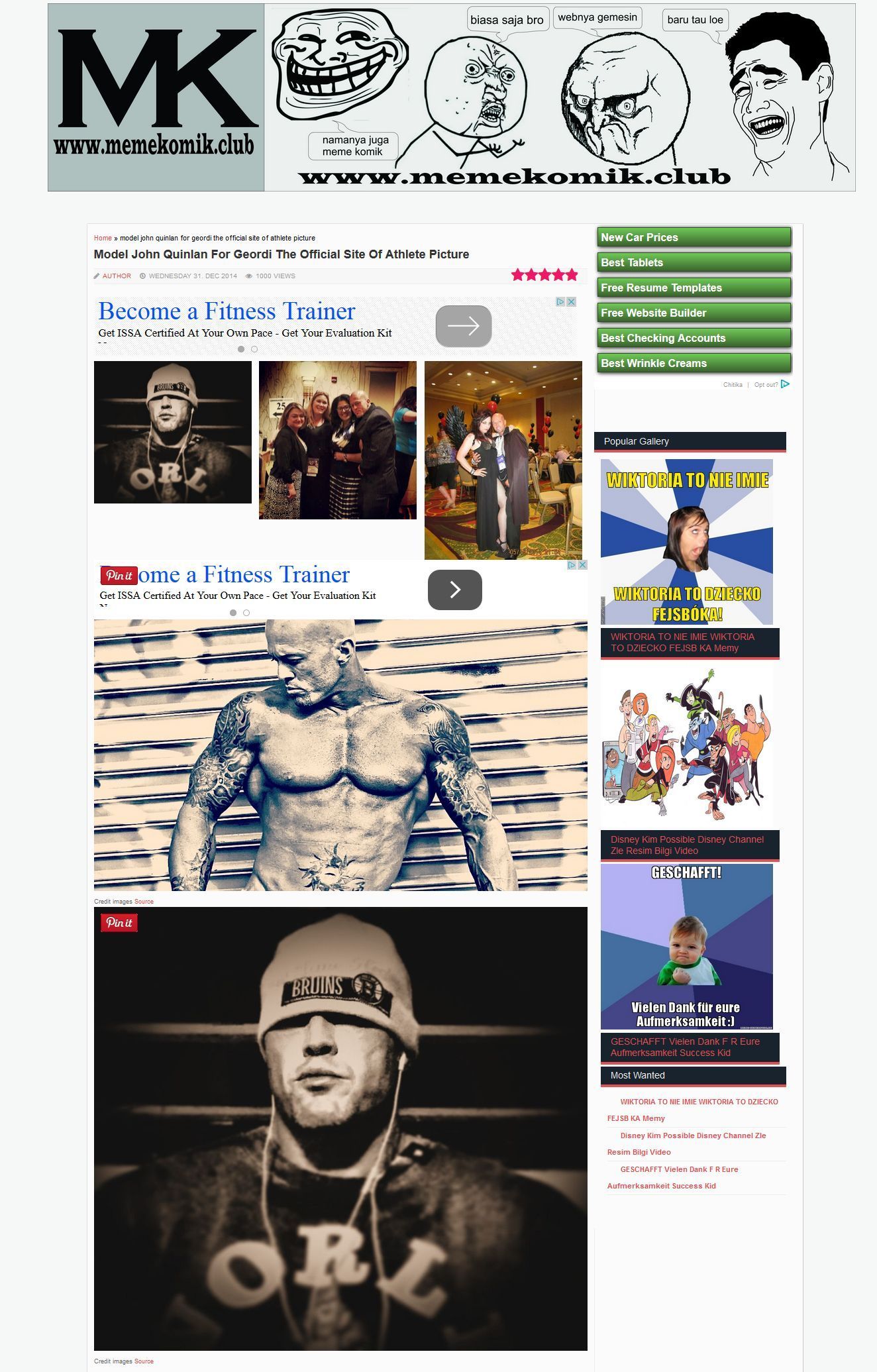877x1372 pixels.
Task: Open the group photo thumbnail
Action: click(x=337, y=440)
